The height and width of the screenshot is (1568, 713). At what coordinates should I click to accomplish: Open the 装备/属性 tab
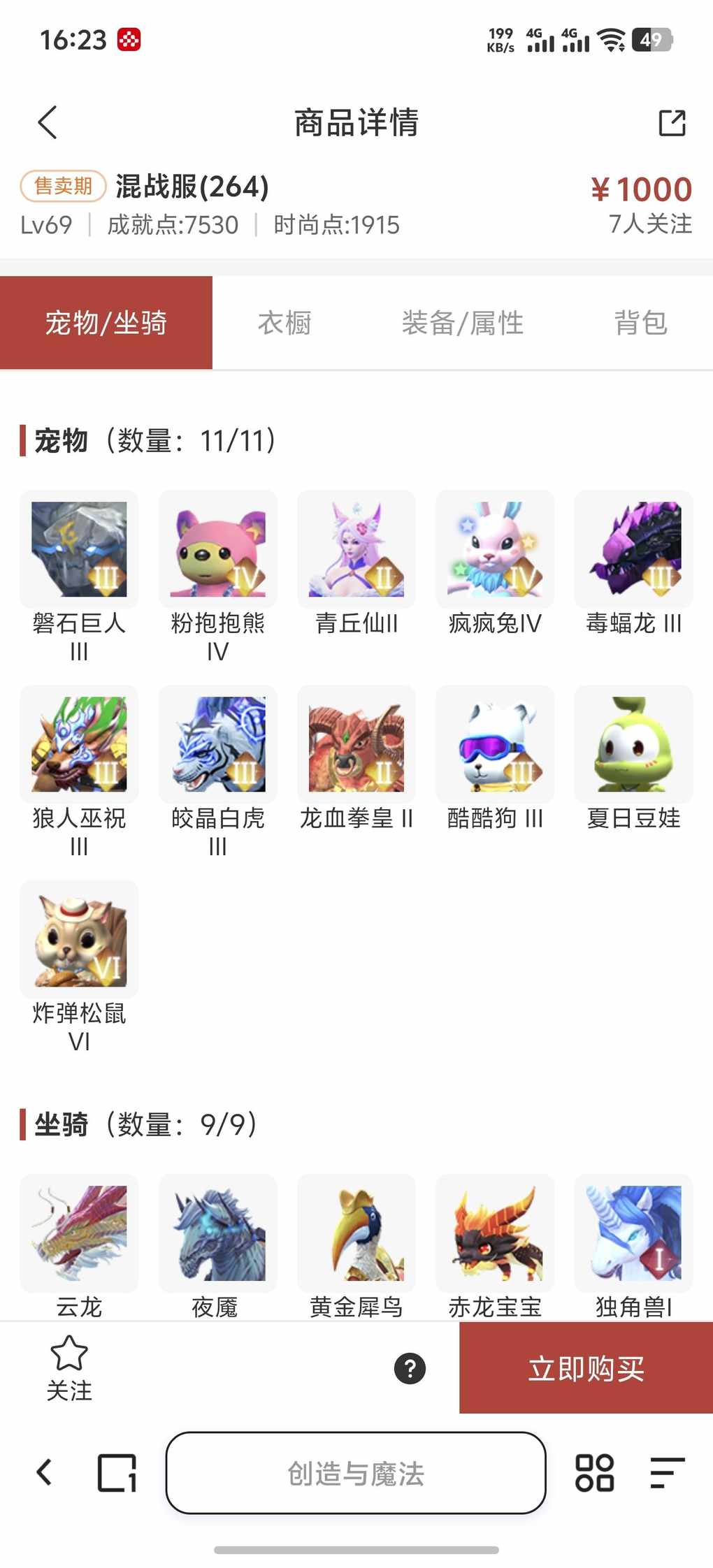pos(462,323)
